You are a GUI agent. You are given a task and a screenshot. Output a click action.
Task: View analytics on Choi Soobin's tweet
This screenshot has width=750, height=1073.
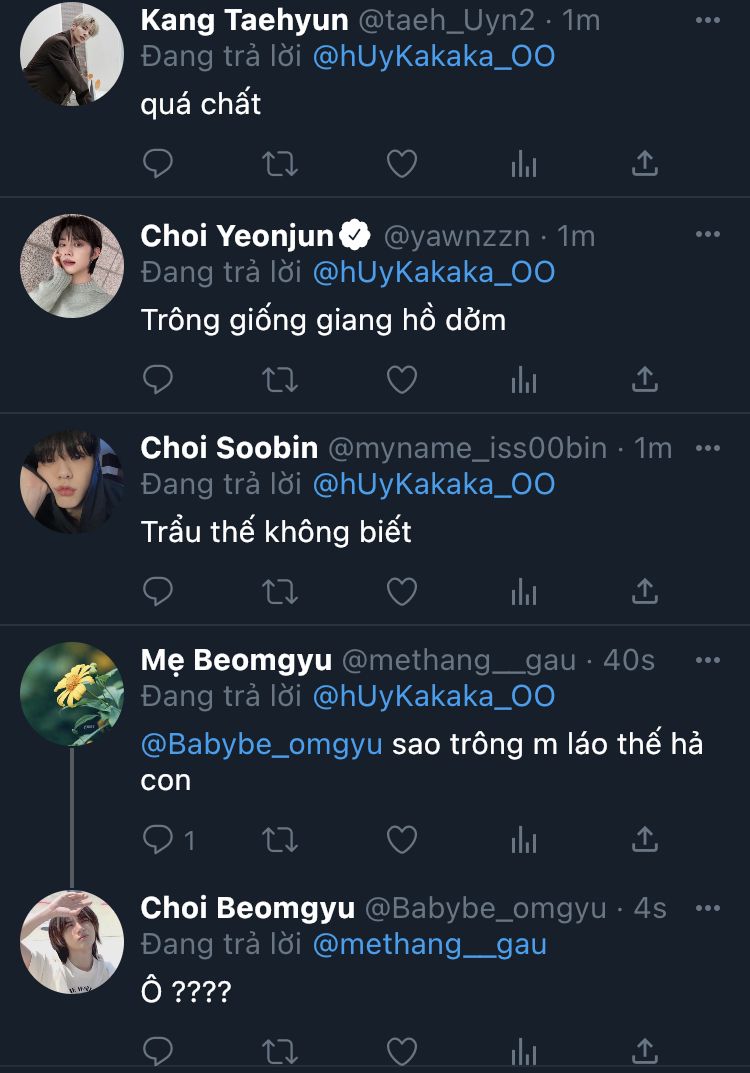click(x=524, y=592)
